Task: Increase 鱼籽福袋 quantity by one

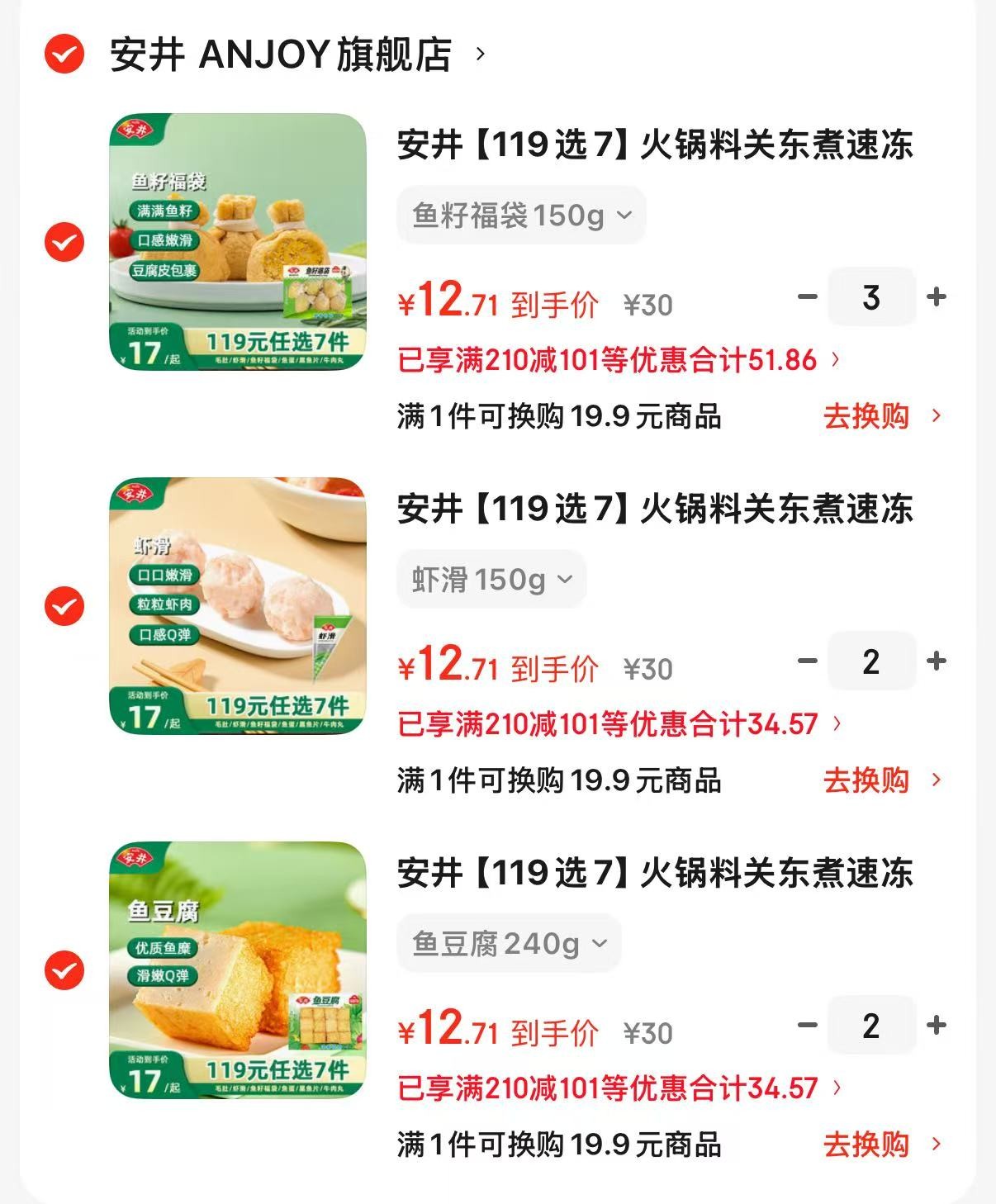Action: pos(937,297)
